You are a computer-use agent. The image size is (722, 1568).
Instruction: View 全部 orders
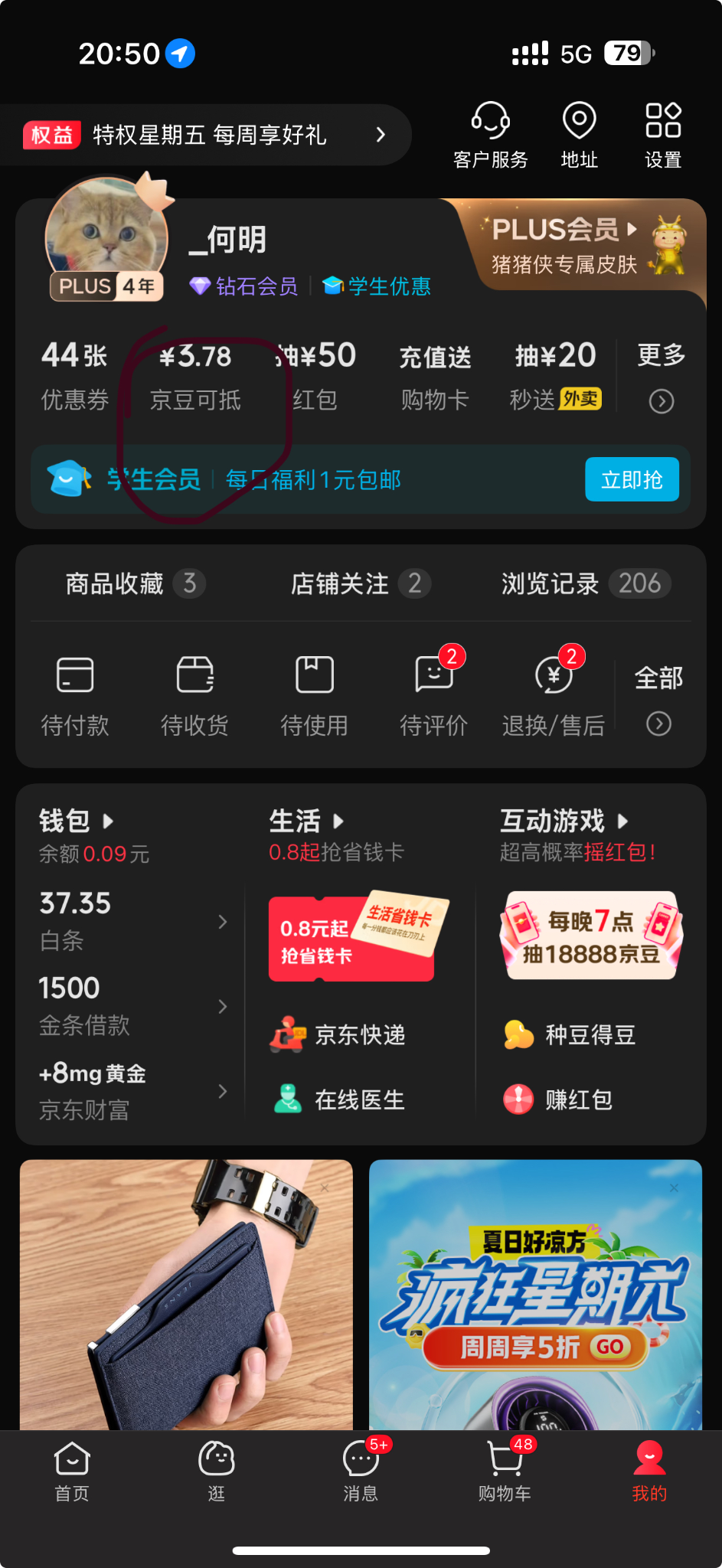[658, 697]
